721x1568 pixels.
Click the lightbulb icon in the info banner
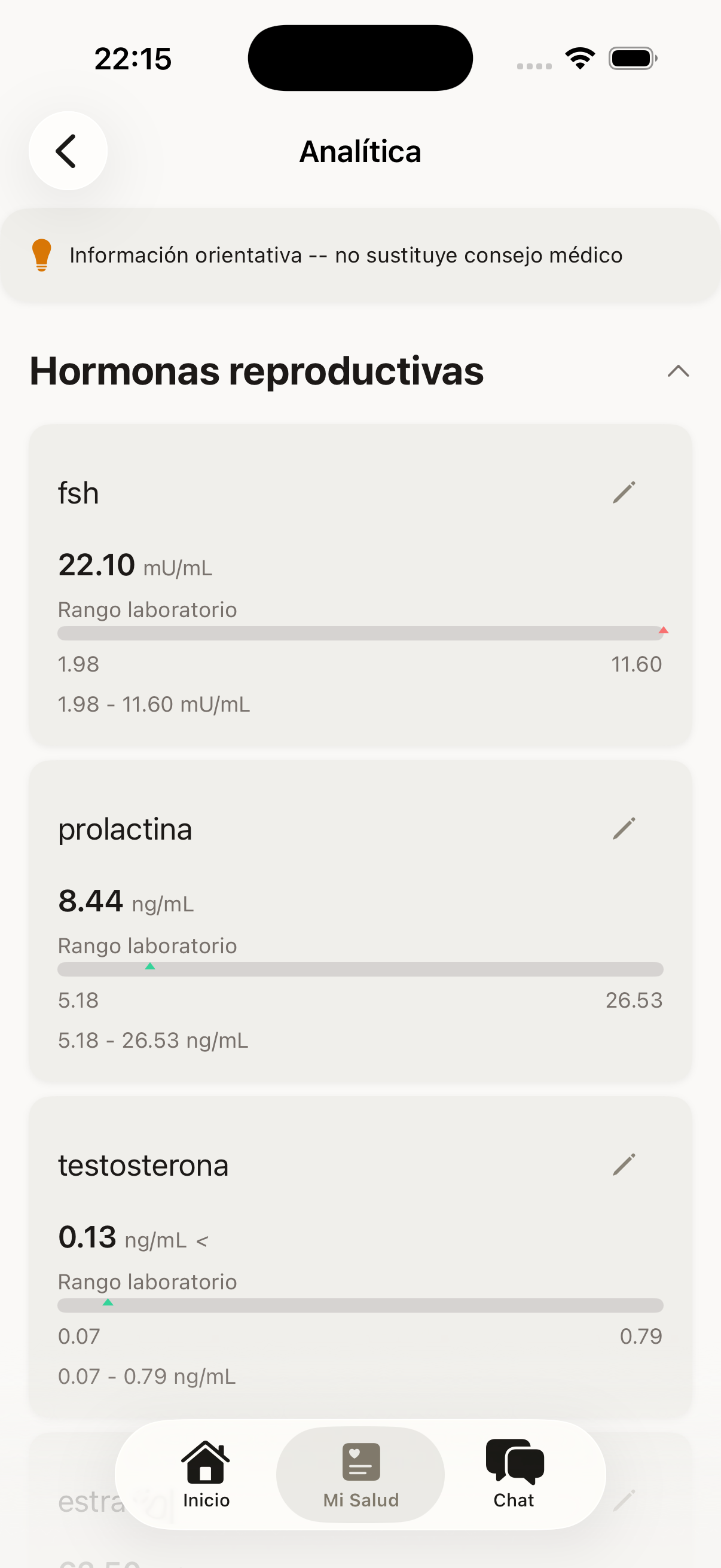tap(41, 255)
